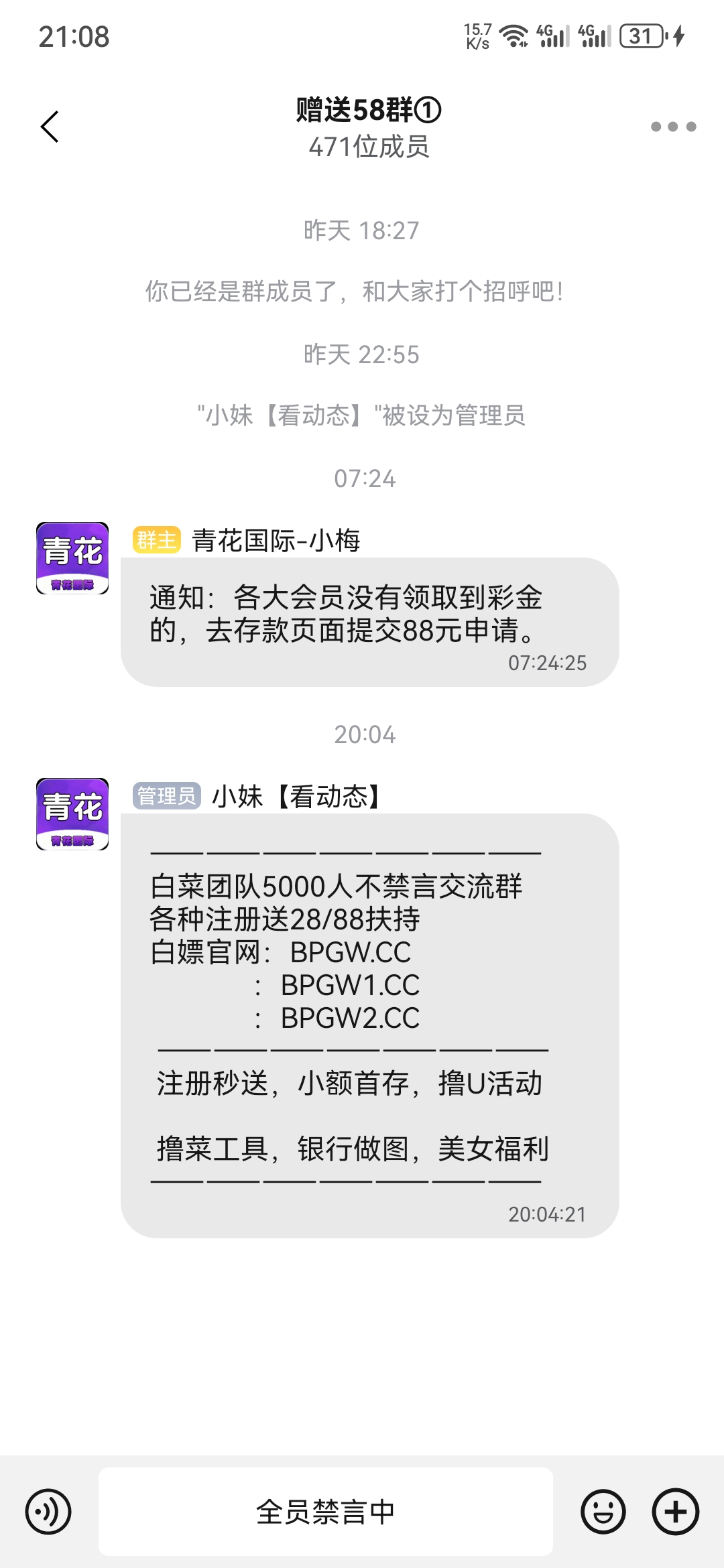Open the three-dot group options menu

click(x=673, y=127)
